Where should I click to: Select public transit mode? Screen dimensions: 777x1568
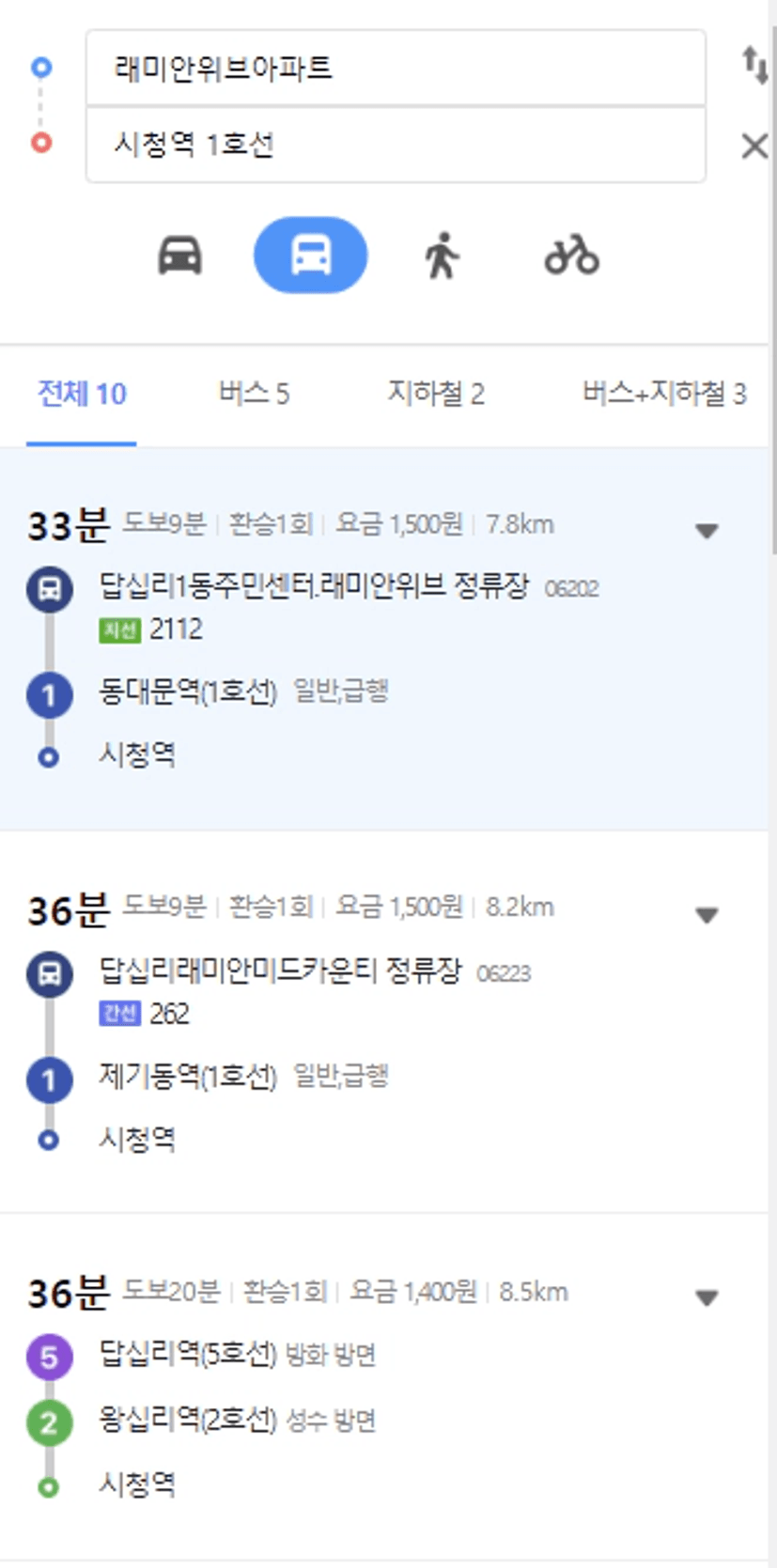point(311,256)
